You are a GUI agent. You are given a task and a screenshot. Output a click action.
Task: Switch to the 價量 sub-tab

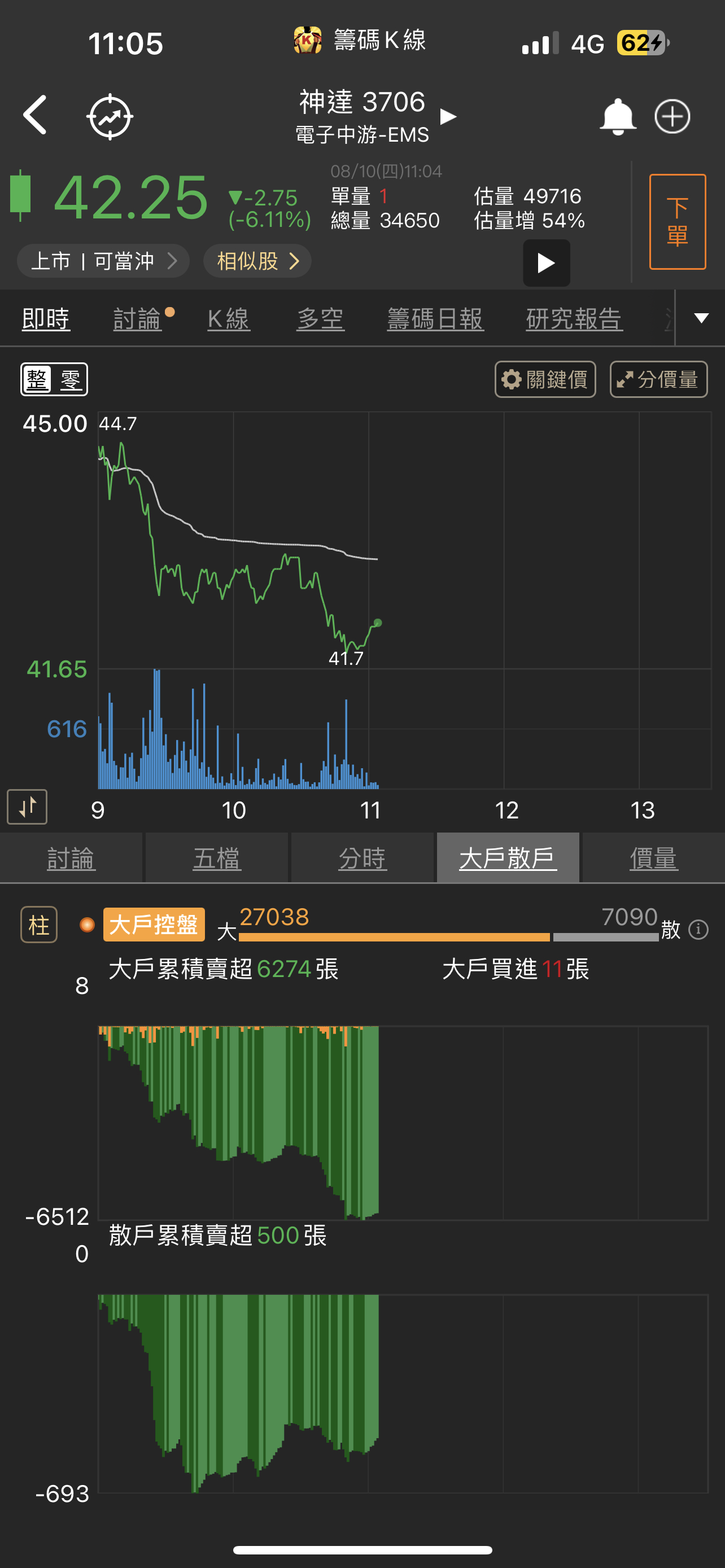tap(653, 859)
